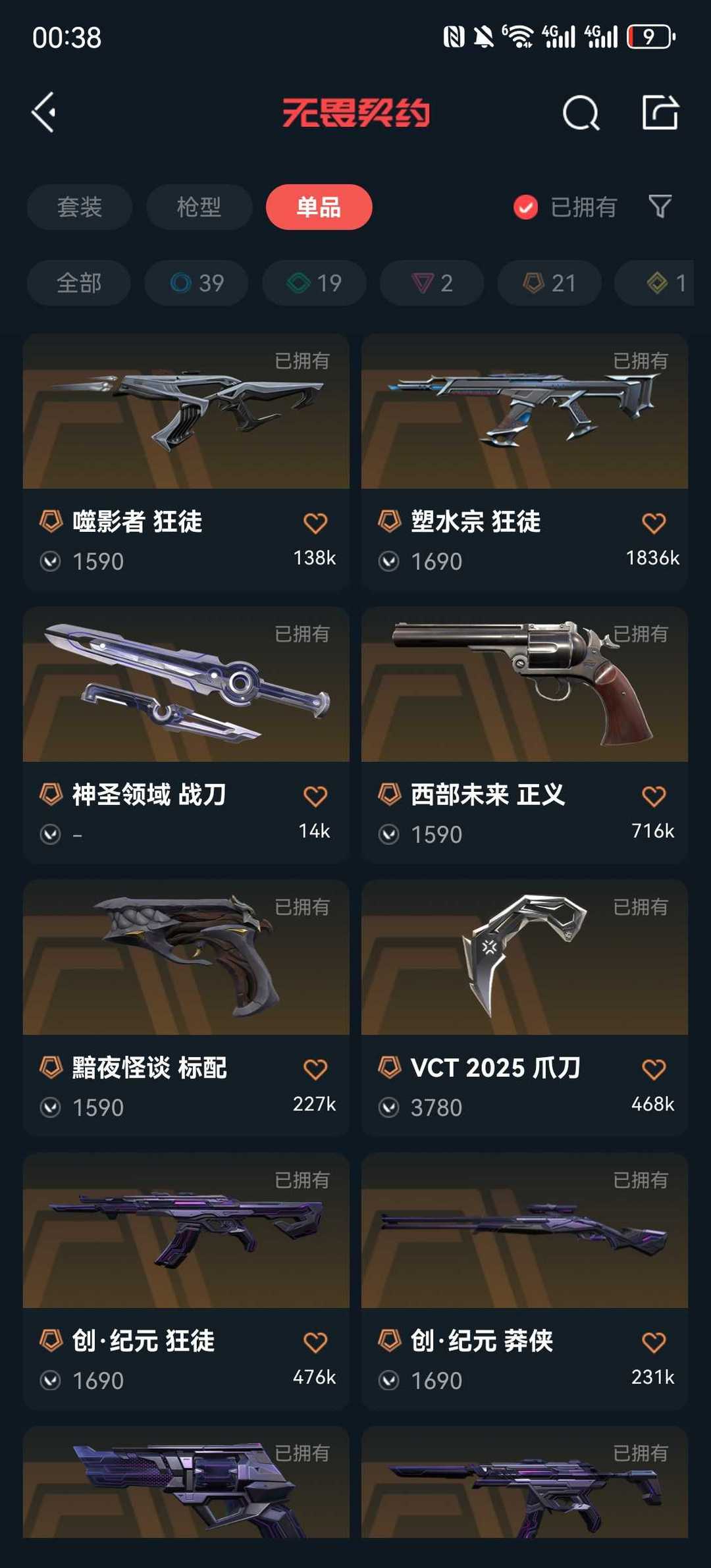
Task: Open the funnel filter options
Action: pyautogui.click(x=660, y=207)
